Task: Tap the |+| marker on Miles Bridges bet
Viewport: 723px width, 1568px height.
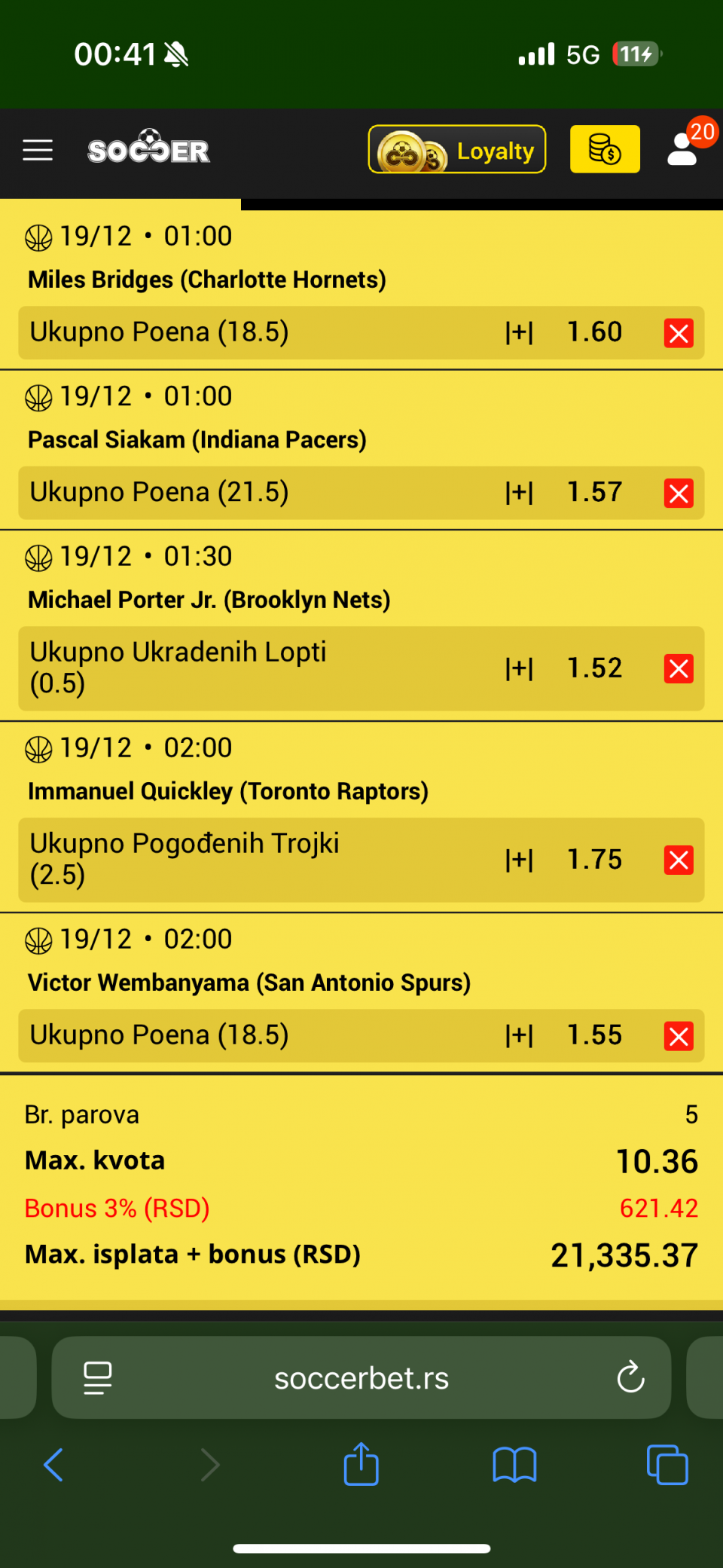Action: coord(519,332)
